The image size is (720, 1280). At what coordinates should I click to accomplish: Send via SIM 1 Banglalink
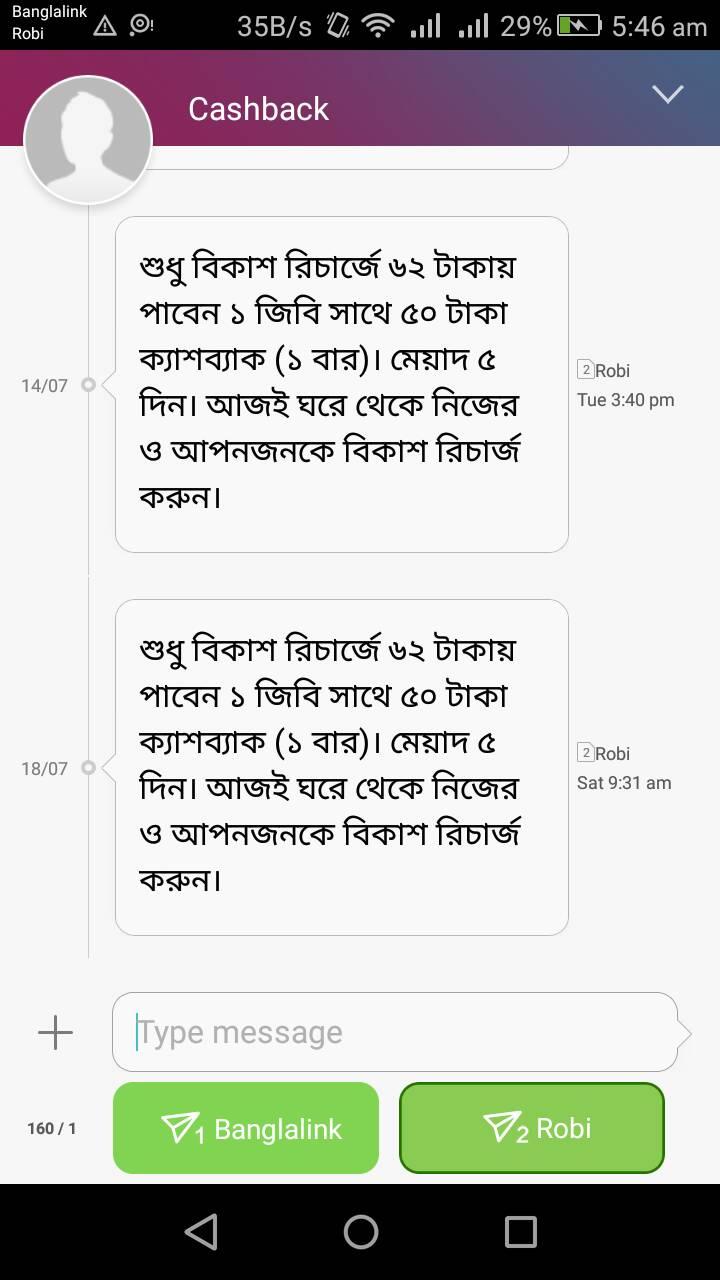(246, 1128)
